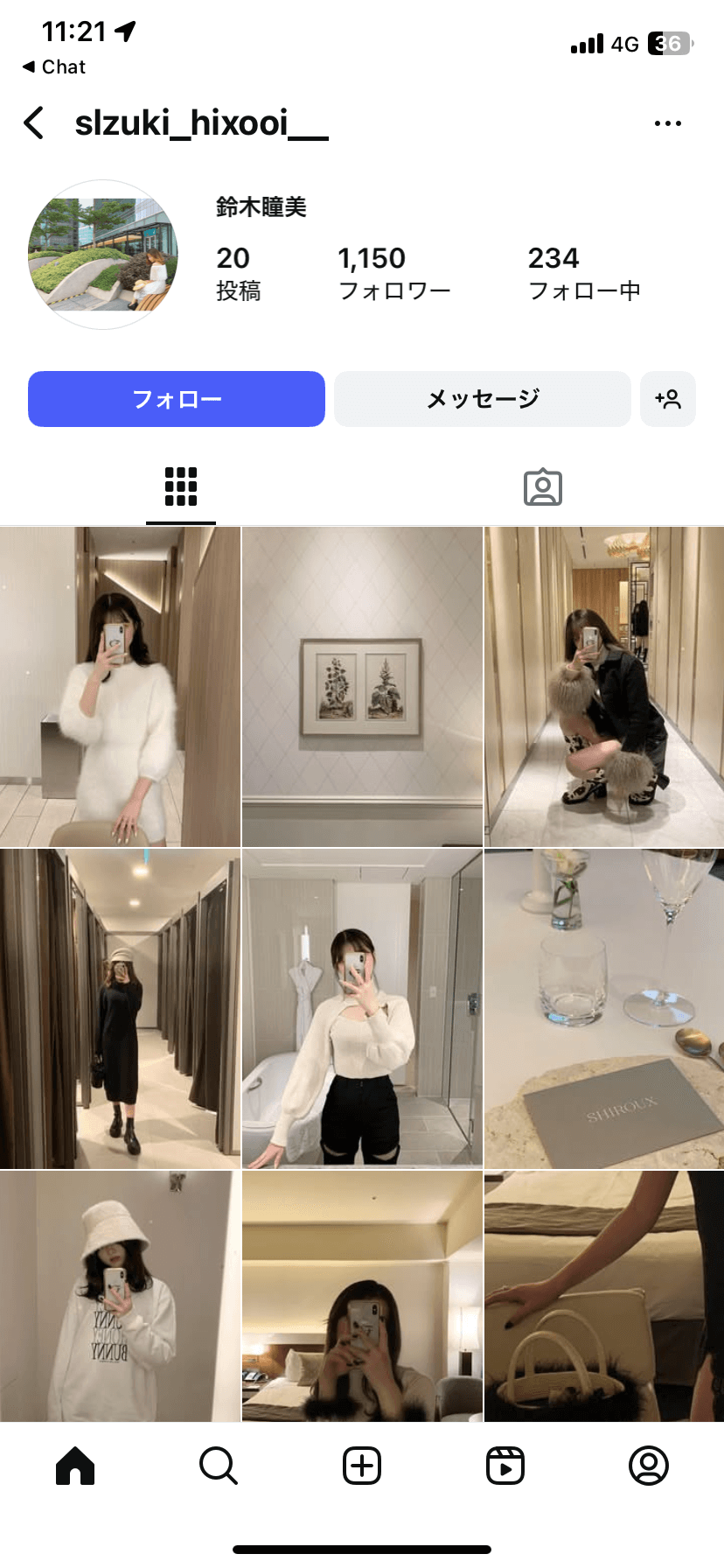724x1568 pixels.
Task: Open suggested accounts add-person button
Action: coord(668,399)
